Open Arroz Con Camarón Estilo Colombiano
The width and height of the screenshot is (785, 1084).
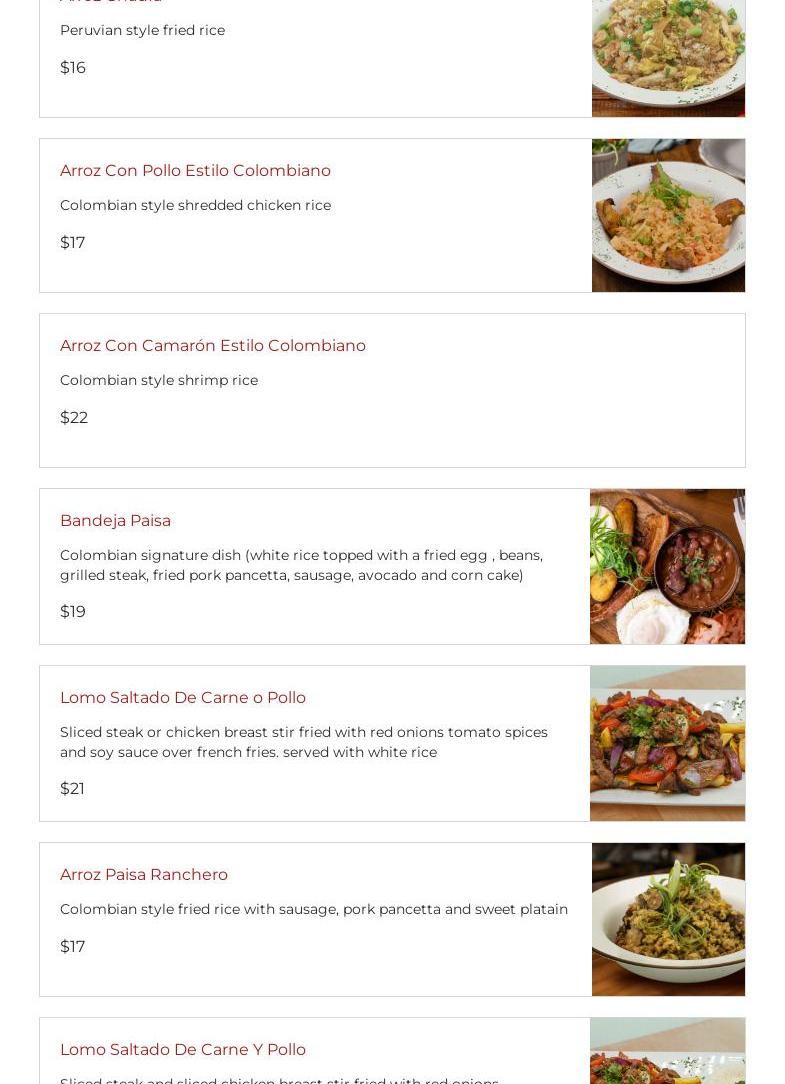pos(213,345)
